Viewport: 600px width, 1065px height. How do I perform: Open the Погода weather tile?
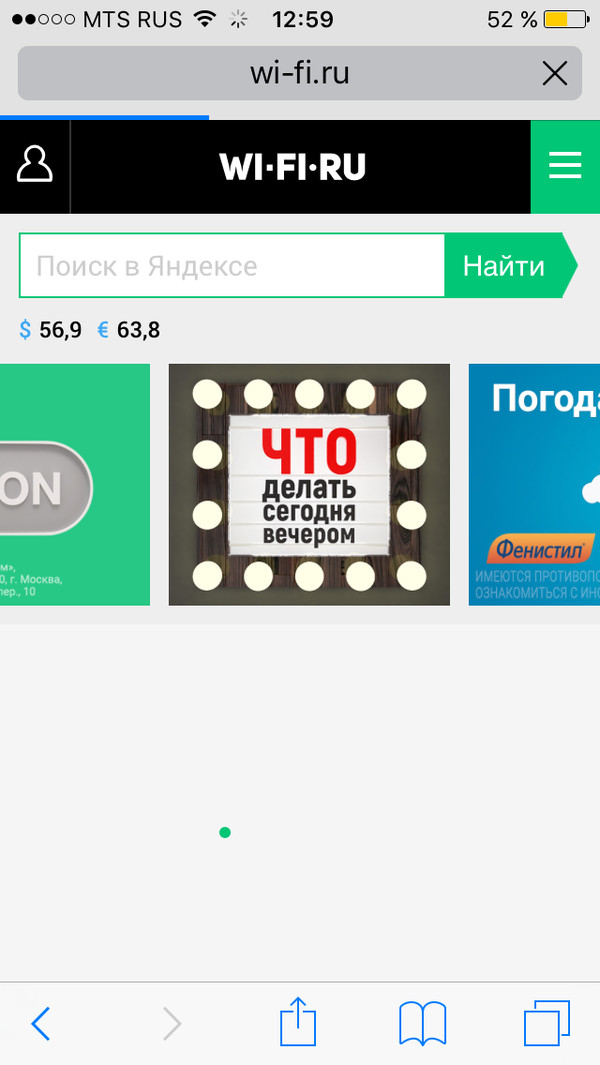point(535,485)
